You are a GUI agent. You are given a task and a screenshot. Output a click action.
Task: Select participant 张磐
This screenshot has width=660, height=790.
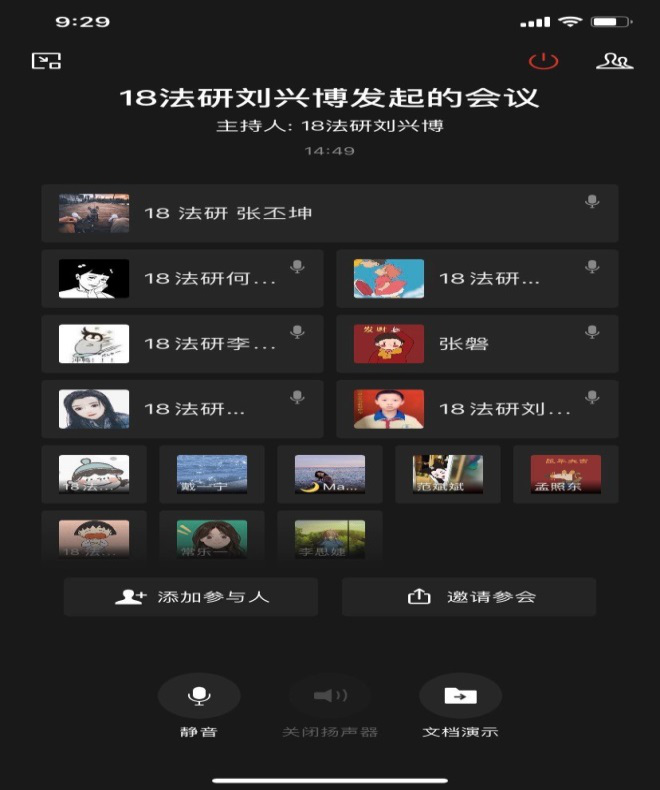pyautogui.click(x=477, y=344)
